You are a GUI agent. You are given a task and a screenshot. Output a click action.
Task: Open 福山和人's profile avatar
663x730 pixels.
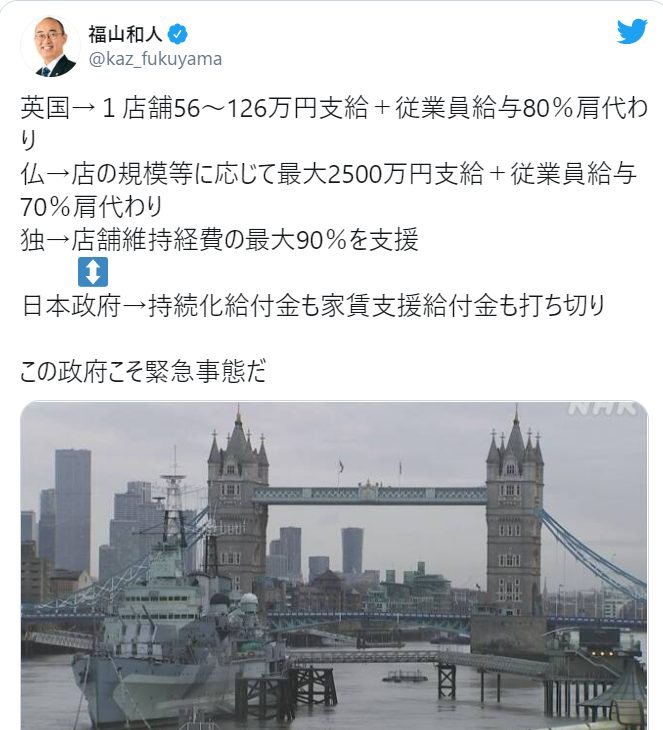click(x=50, y=47)
